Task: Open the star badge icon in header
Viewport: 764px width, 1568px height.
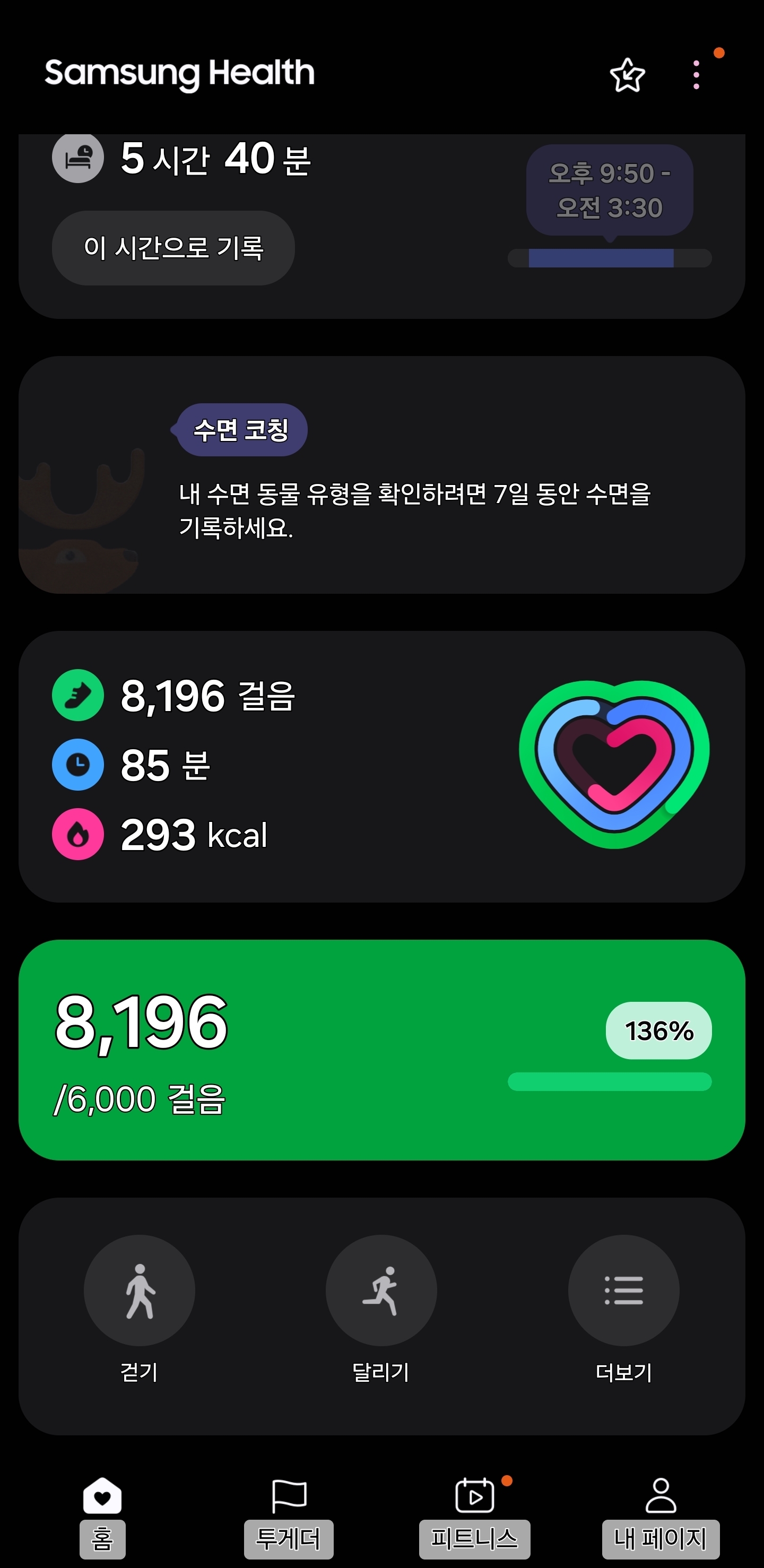Action: tap(627, 75)
